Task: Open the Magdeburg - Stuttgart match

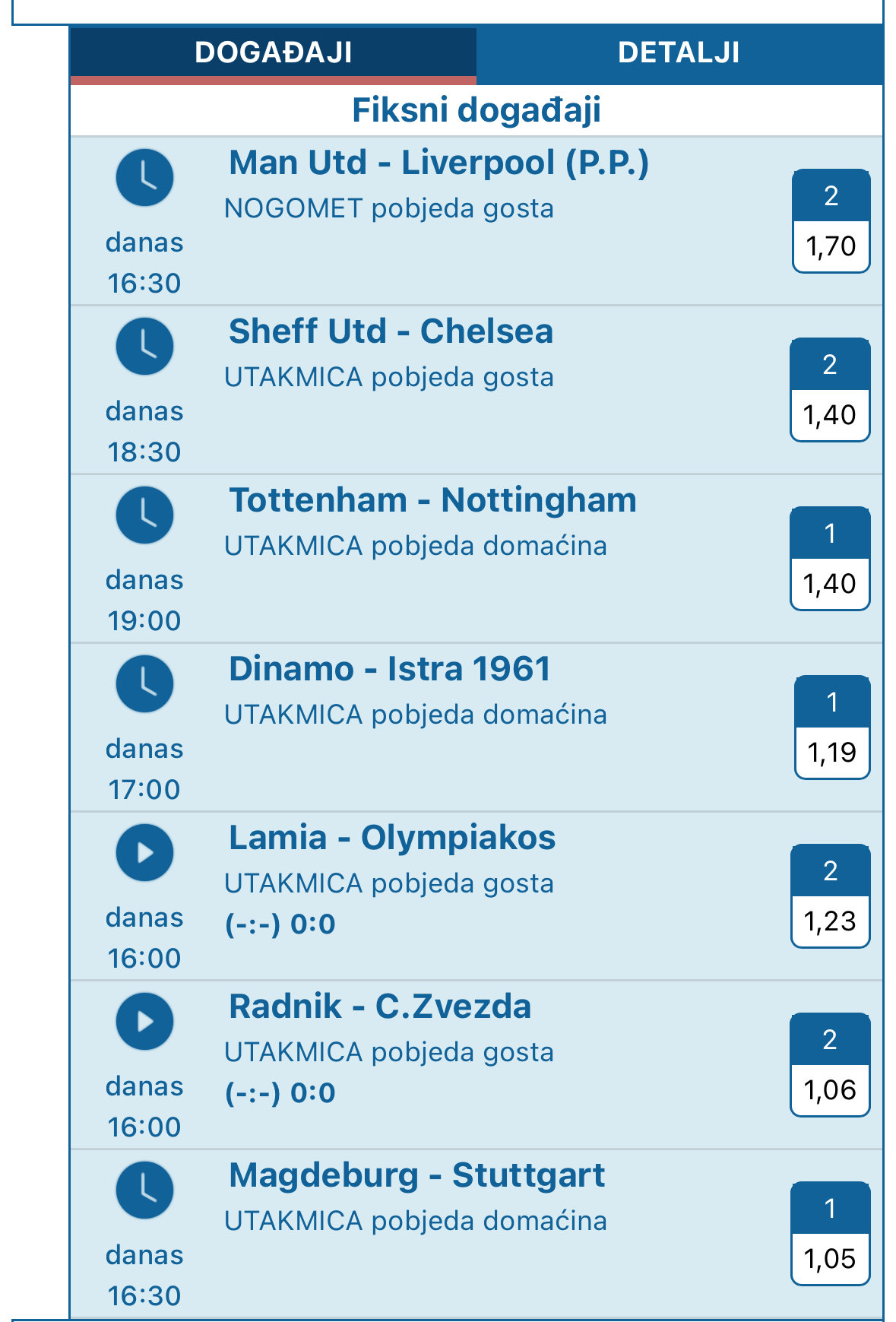Action: point(416,1176)
